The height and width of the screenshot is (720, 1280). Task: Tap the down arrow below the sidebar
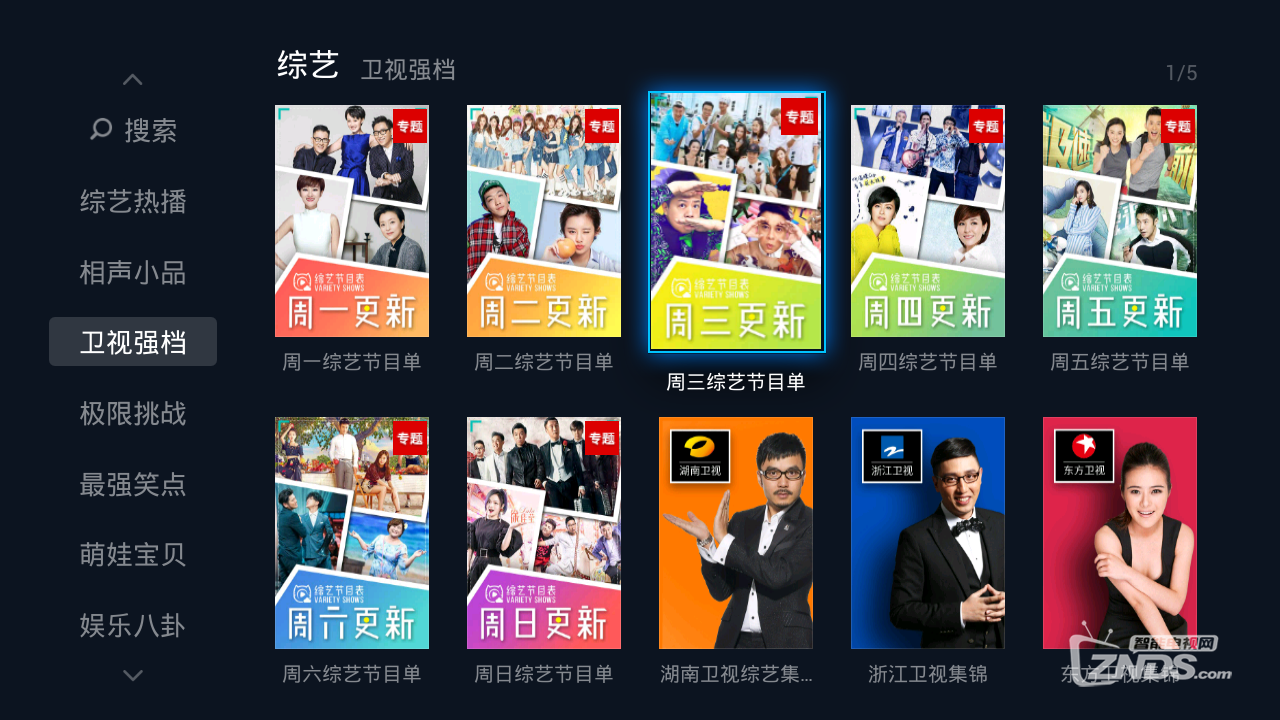pyautogui.click(x=132, y=676)
